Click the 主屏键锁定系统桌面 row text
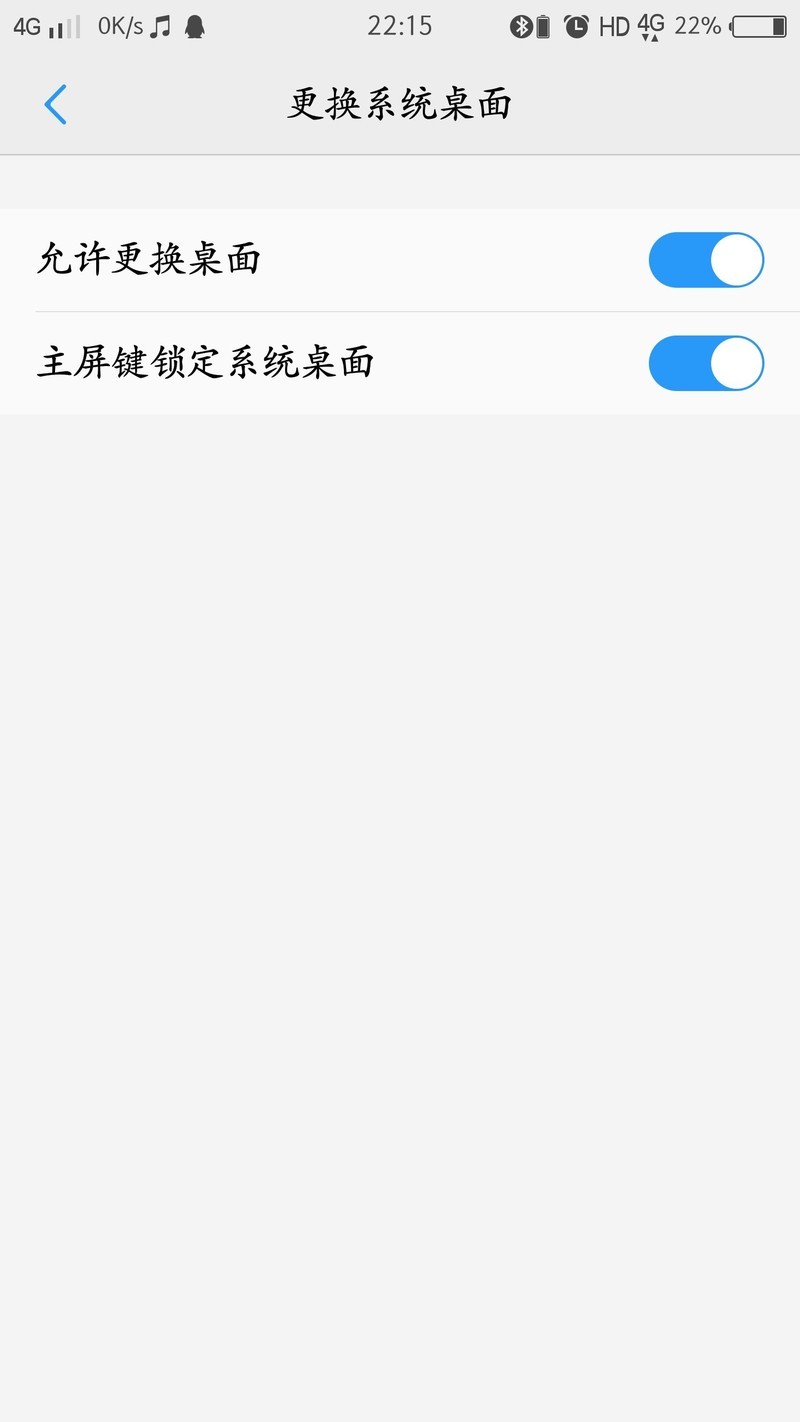 pyautogui.click(x=205, y=363)
